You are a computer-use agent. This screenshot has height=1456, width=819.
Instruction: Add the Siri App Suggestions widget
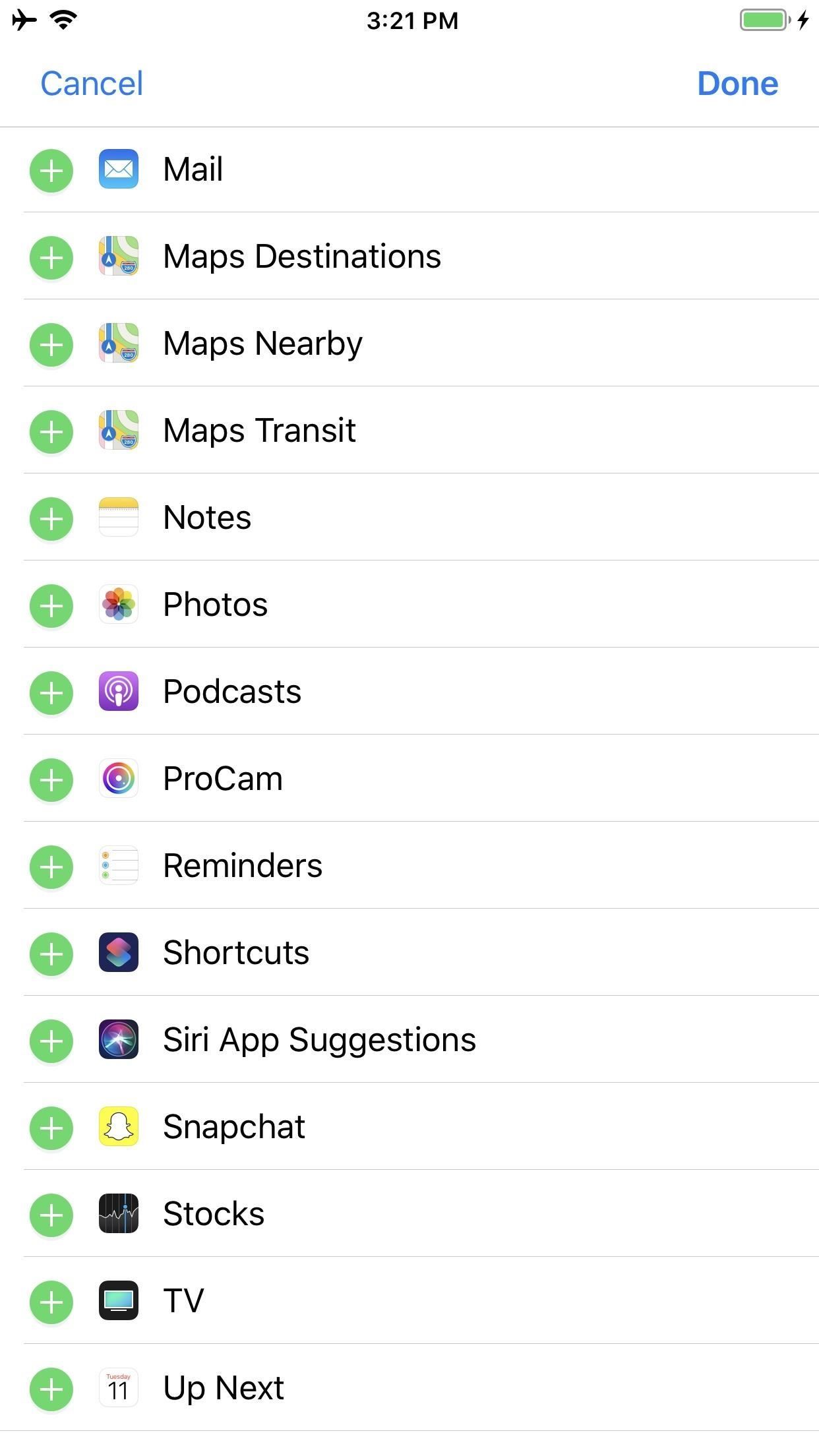coord(51,1041)
